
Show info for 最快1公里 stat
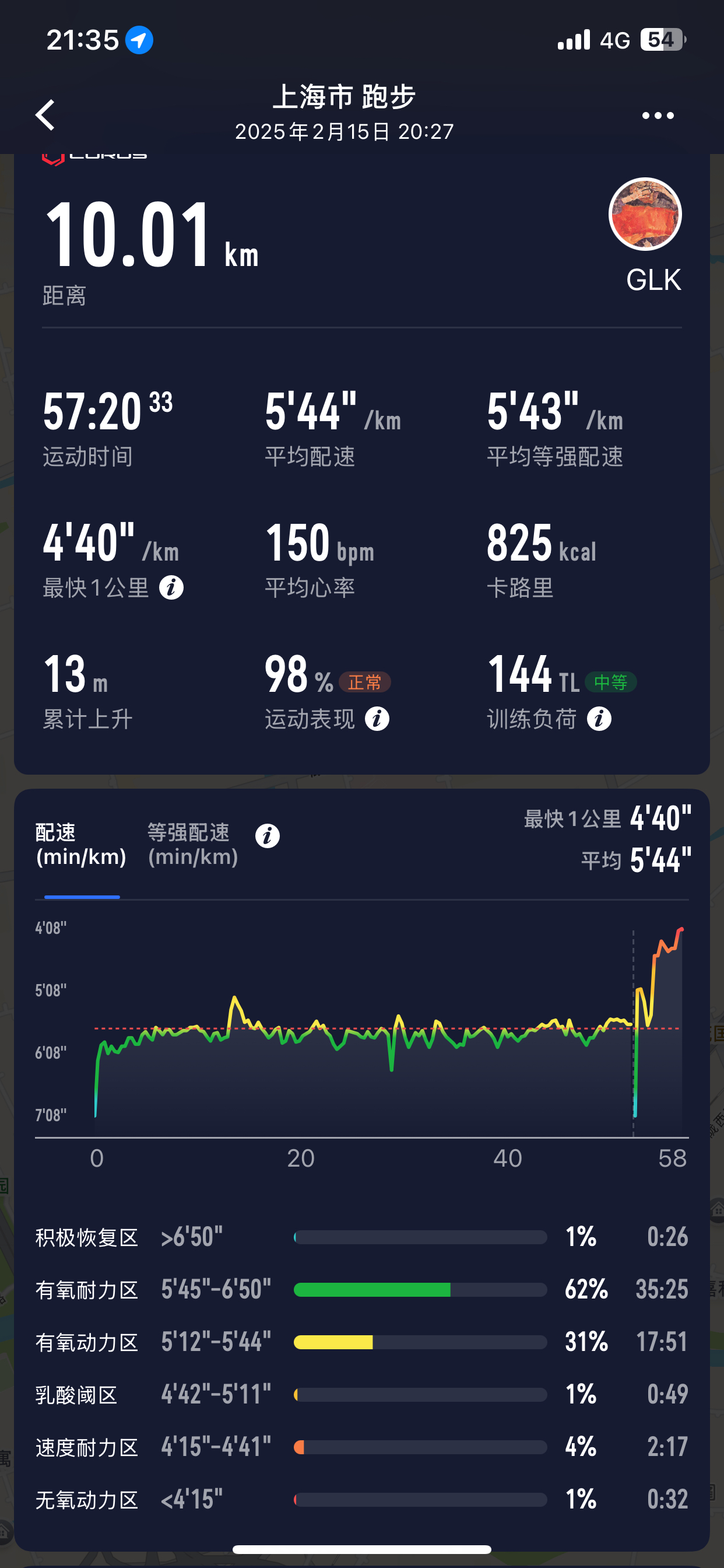[171, 588]
